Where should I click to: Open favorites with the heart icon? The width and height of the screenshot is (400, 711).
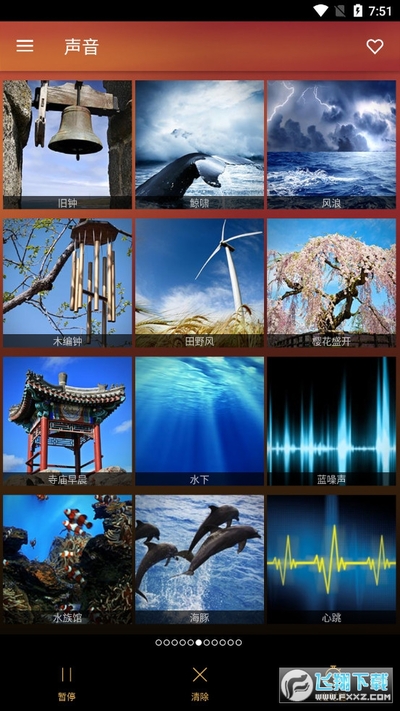pos(375,46)
